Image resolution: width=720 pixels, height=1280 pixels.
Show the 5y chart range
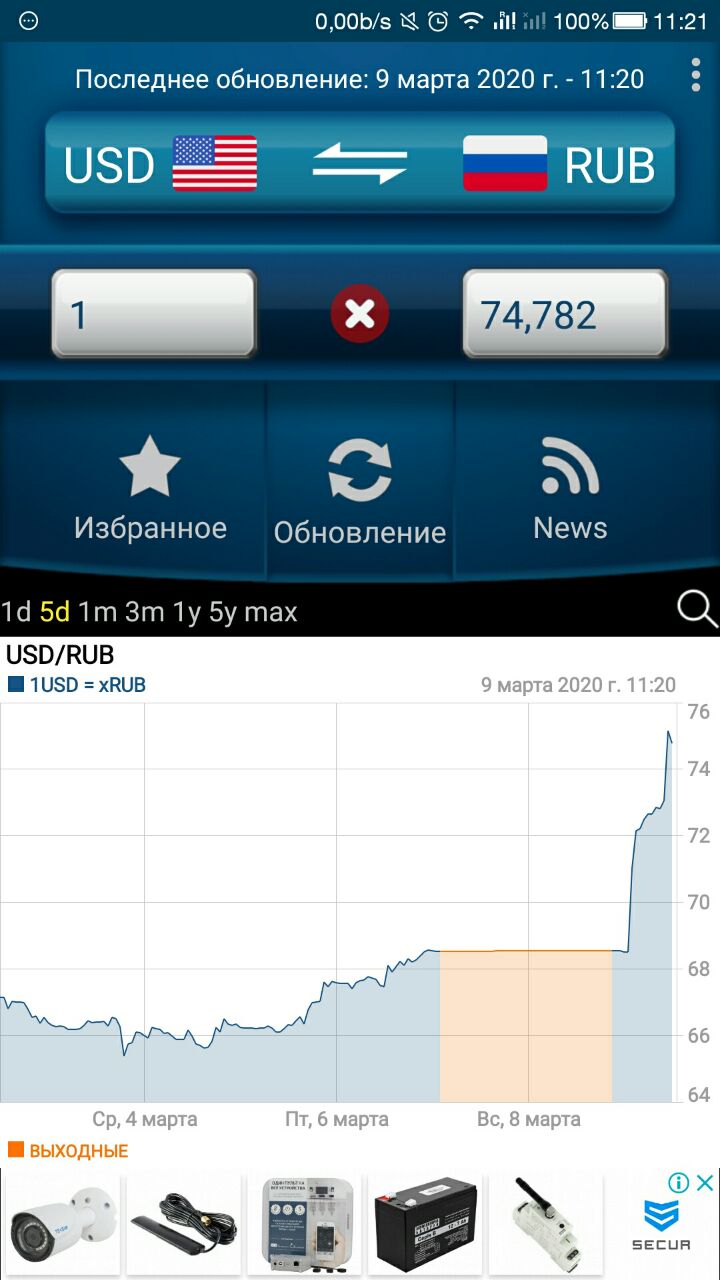(224, 611)
